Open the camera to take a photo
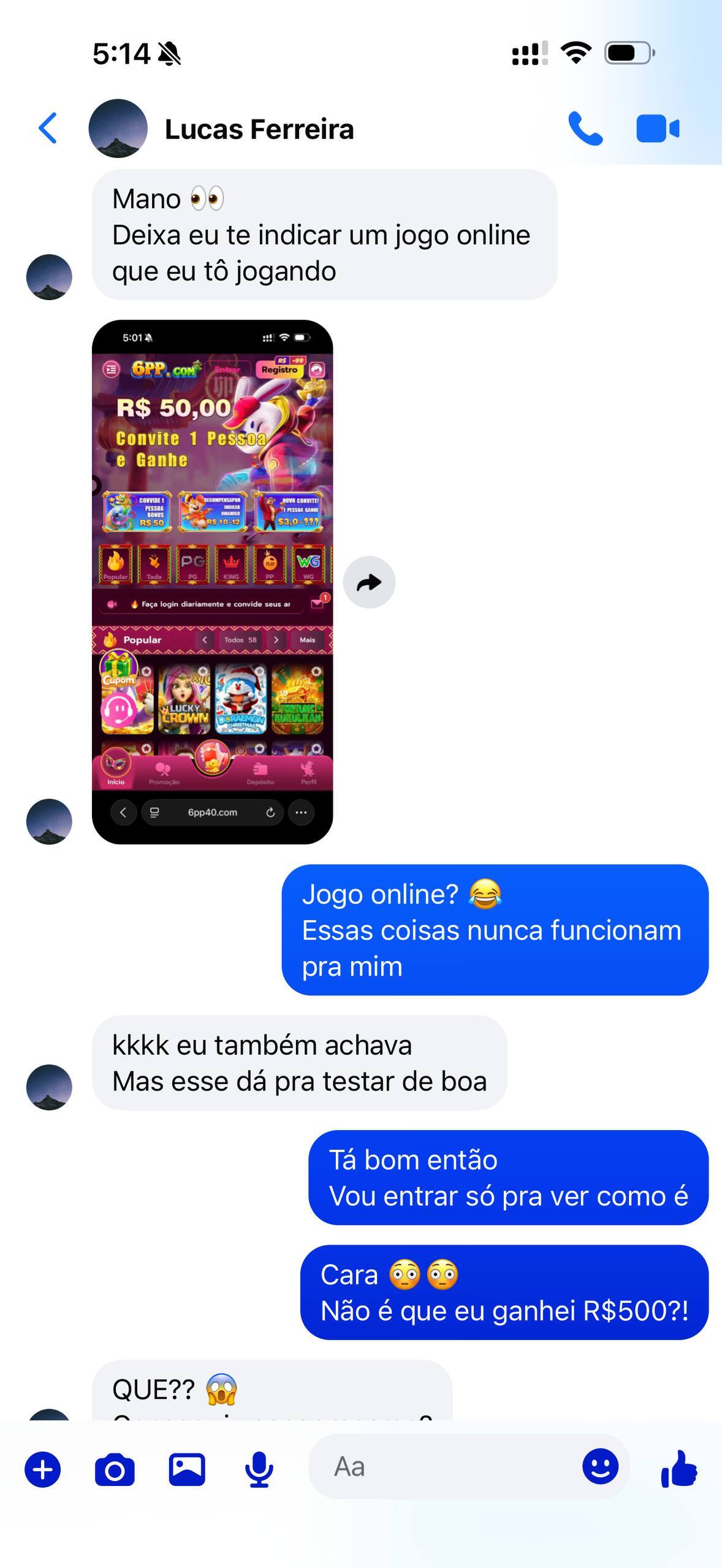The width and height of the screenshot is (722, 1568). [115, 1469]
